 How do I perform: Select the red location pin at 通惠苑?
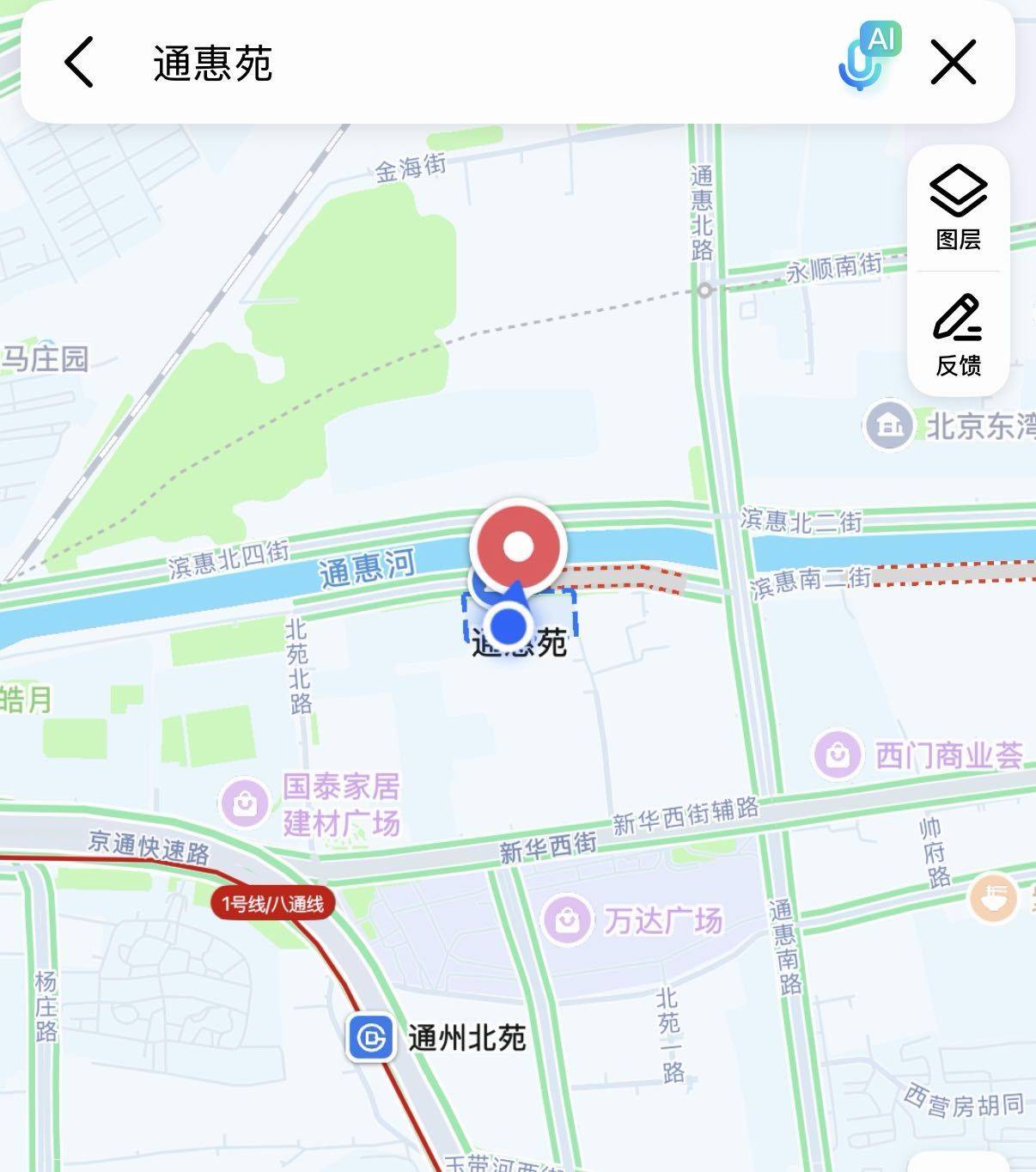tap(517, 548)
